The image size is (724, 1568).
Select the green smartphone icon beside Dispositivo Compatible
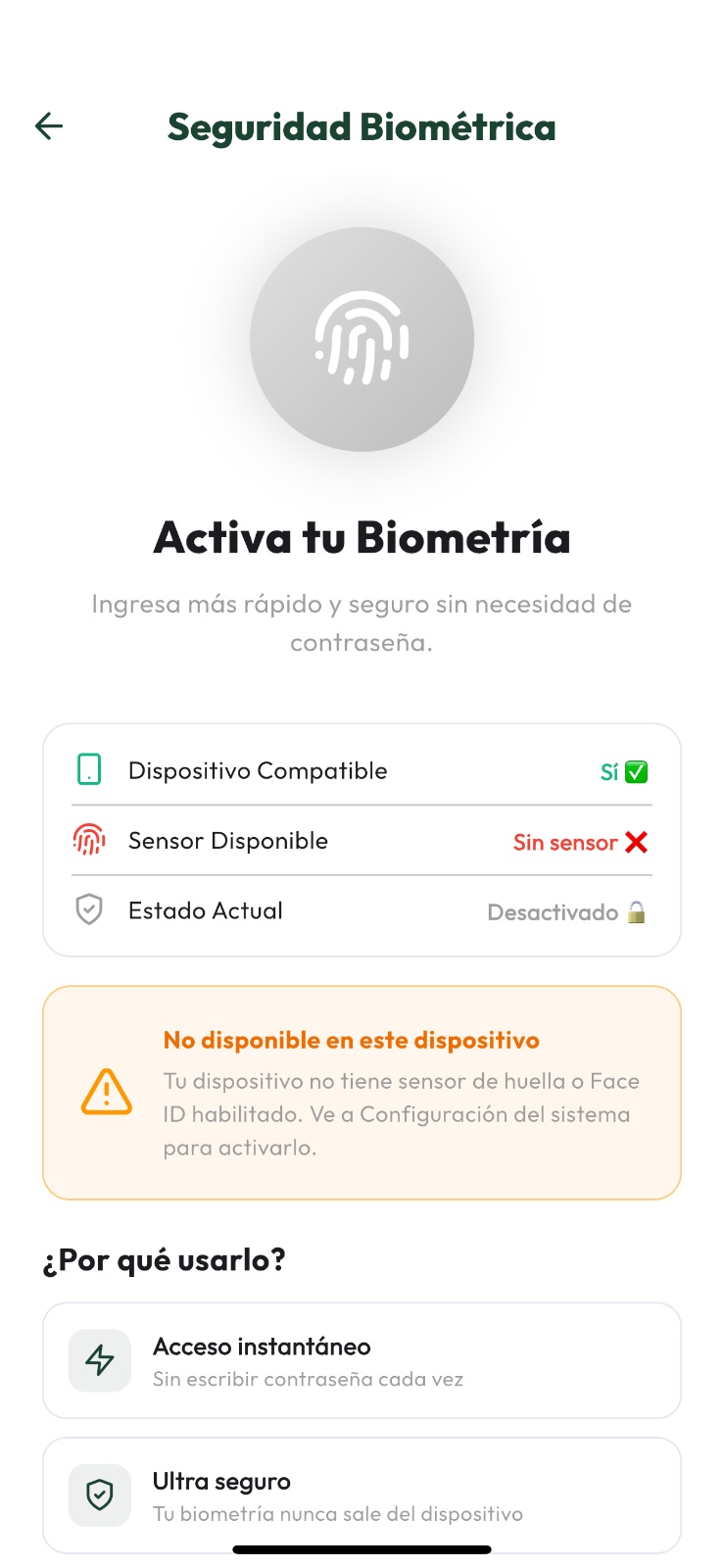click(89, 770)
